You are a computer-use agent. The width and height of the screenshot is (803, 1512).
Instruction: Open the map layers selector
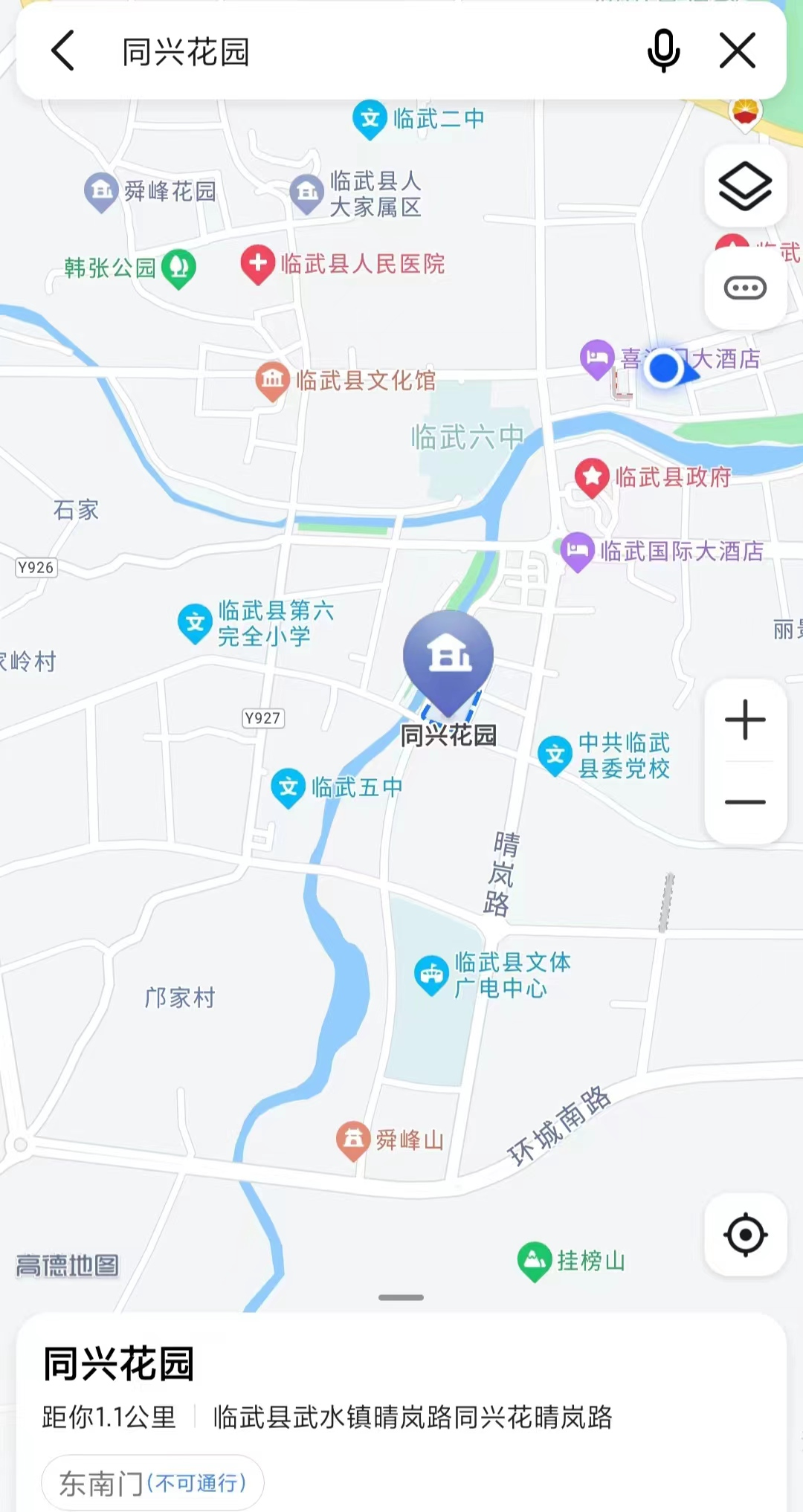point(745,186)
